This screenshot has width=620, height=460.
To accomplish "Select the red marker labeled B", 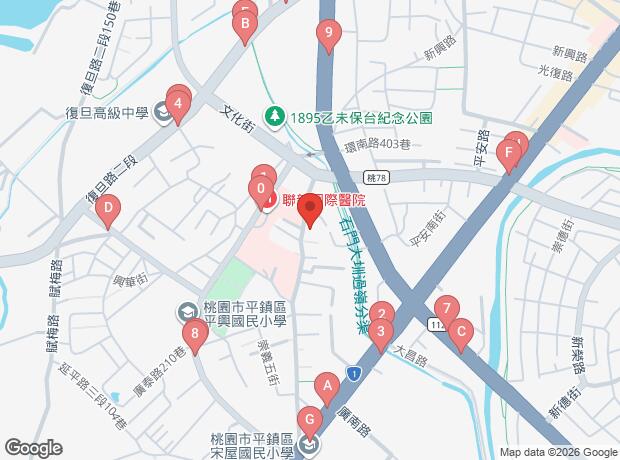I will (244, 26).
